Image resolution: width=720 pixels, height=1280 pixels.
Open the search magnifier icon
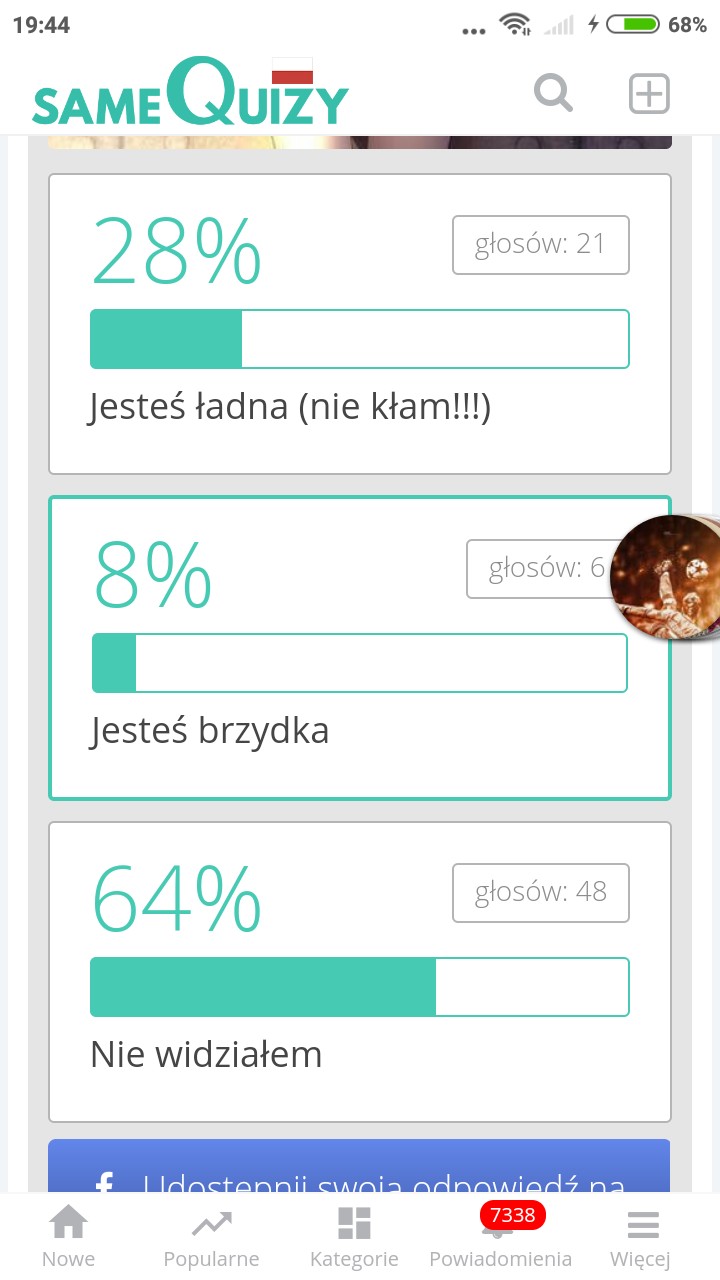553,94
